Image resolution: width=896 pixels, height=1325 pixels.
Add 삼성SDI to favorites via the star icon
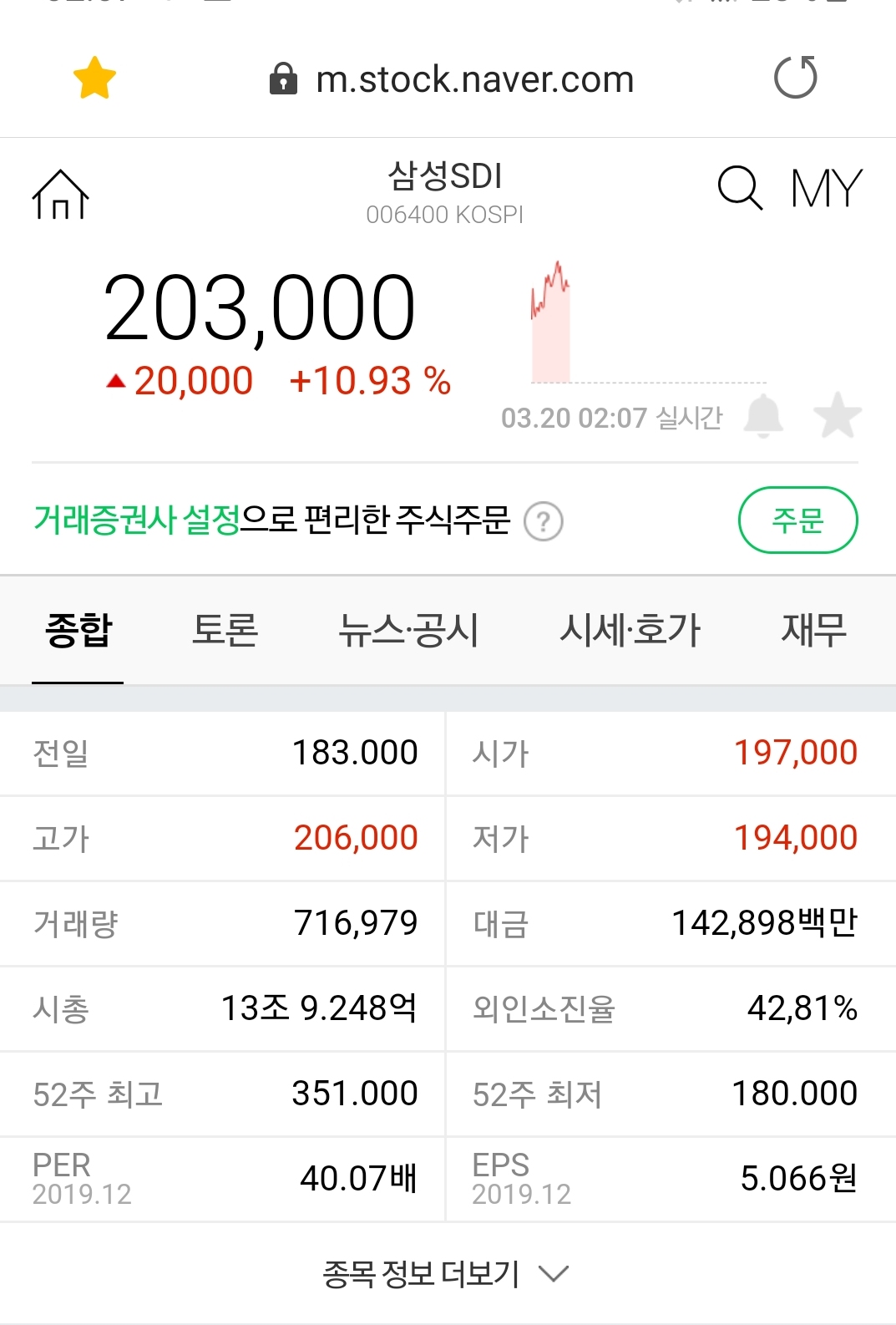pyautogui.click(x=838, y=415)
